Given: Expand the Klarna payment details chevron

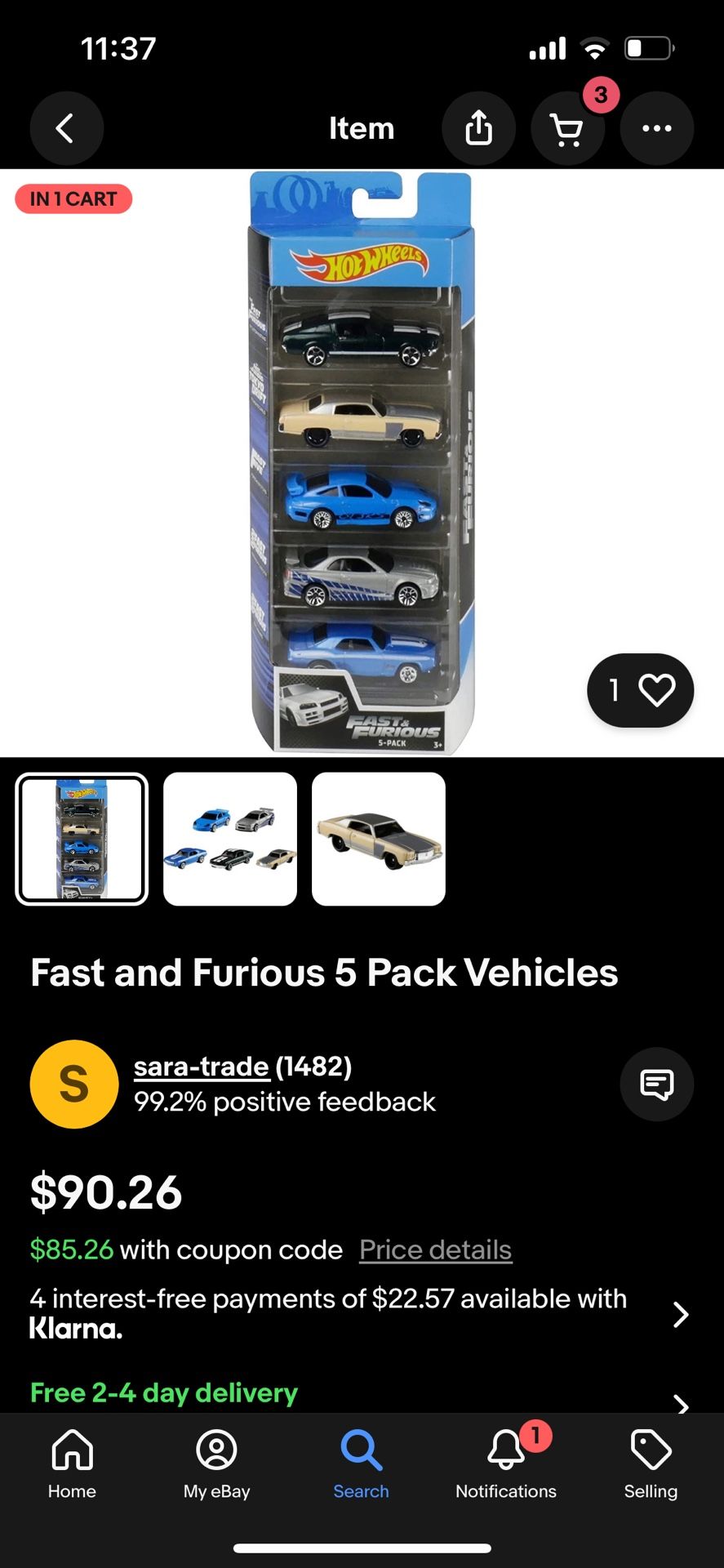Looking at the screenshot, I should tap(682, 1315).
